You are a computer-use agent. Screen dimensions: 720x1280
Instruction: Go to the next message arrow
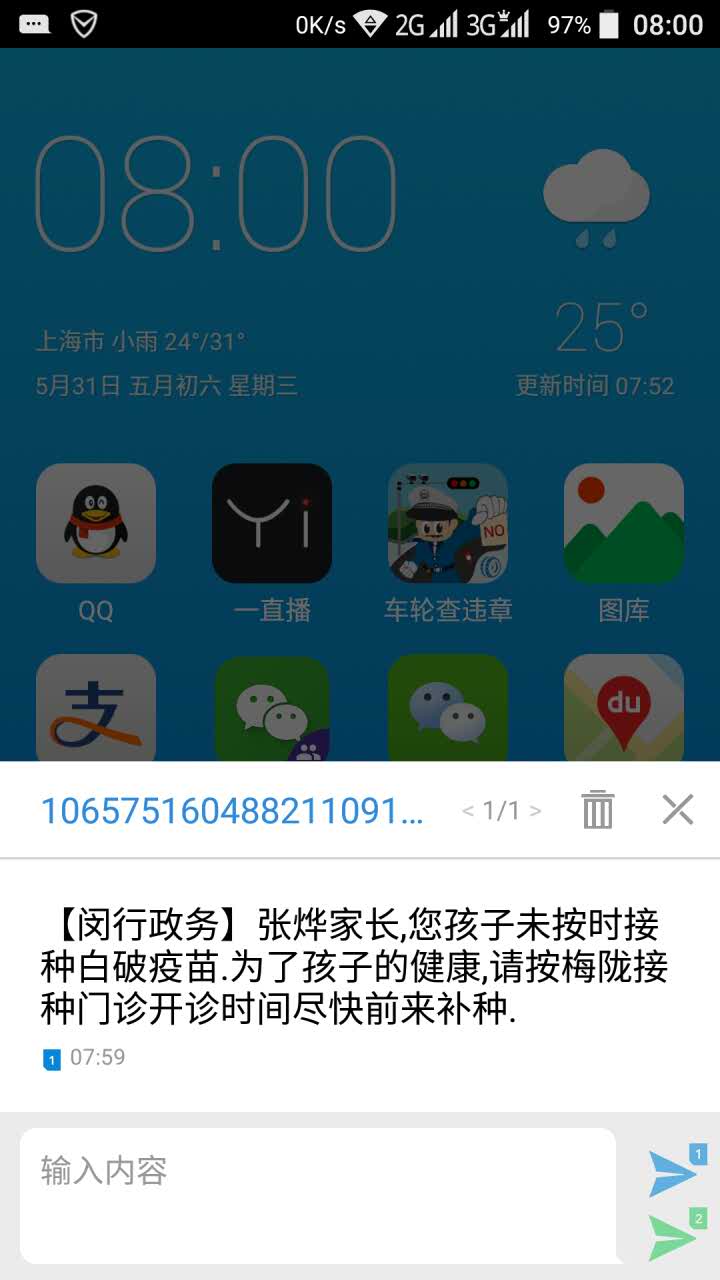tap(536, 811)
